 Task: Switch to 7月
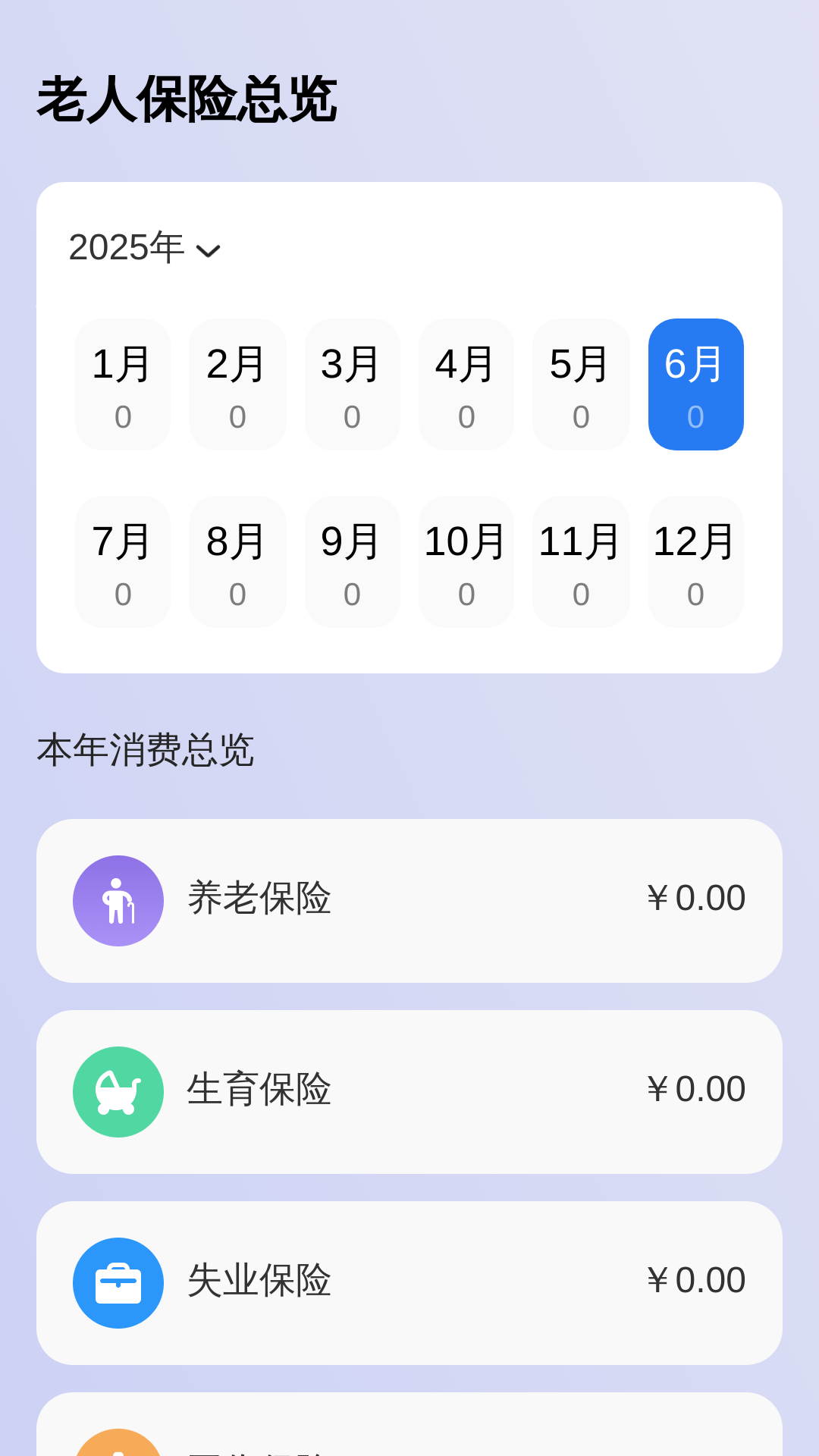(123, 562)
